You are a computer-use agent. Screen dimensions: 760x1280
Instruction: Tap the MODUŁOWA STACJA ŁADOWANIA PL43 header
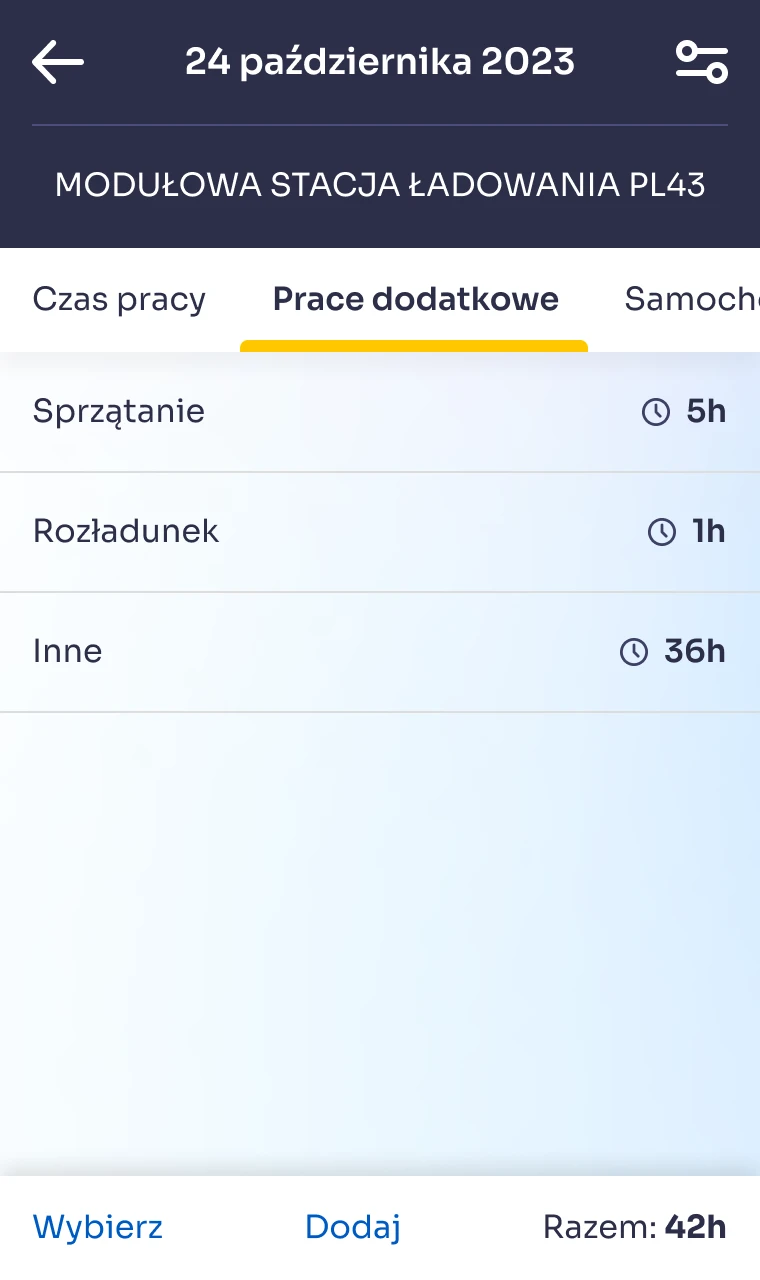pos(380,184)
